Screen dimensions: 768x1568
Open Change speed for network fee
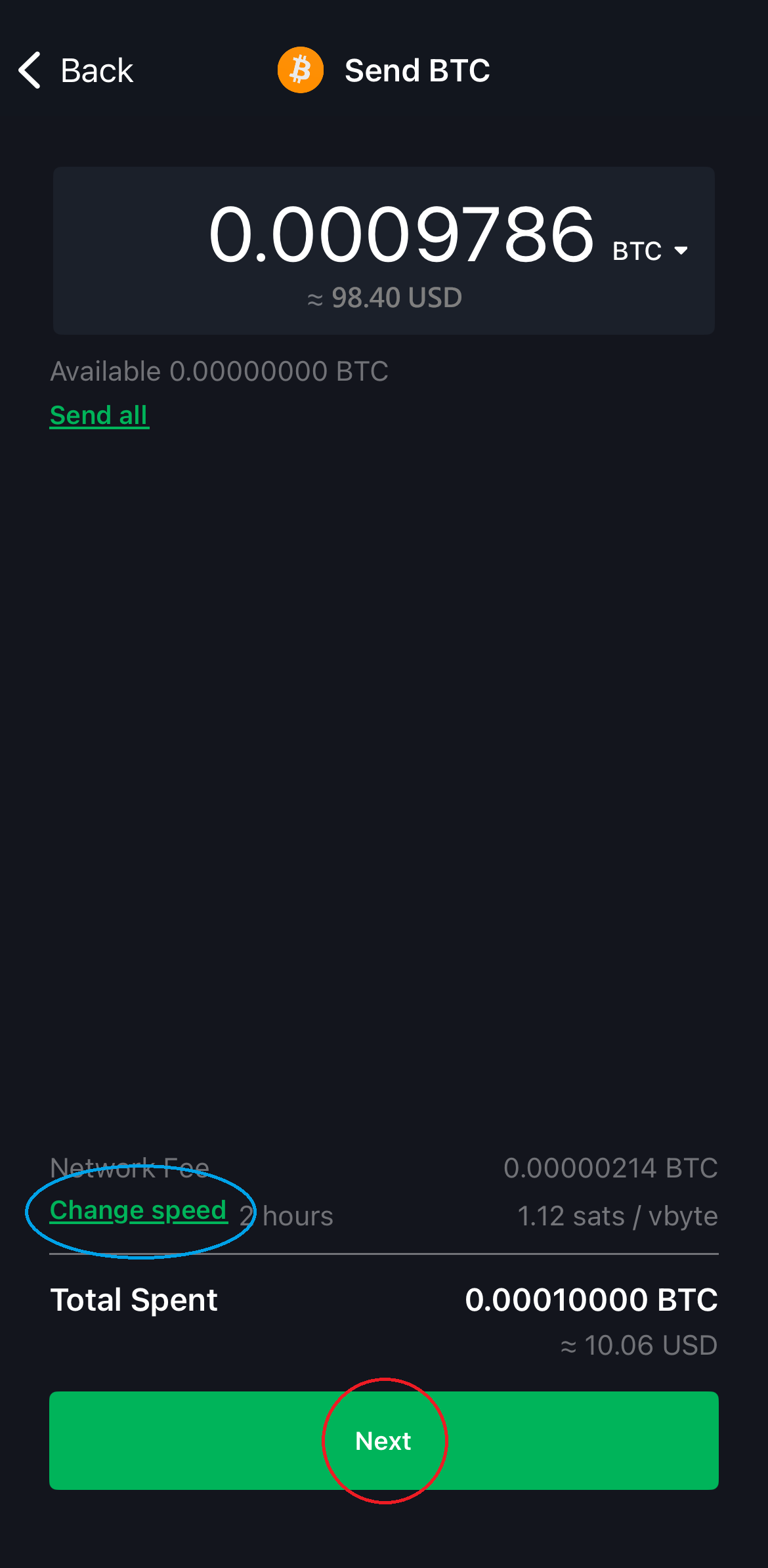[139, 1210]
